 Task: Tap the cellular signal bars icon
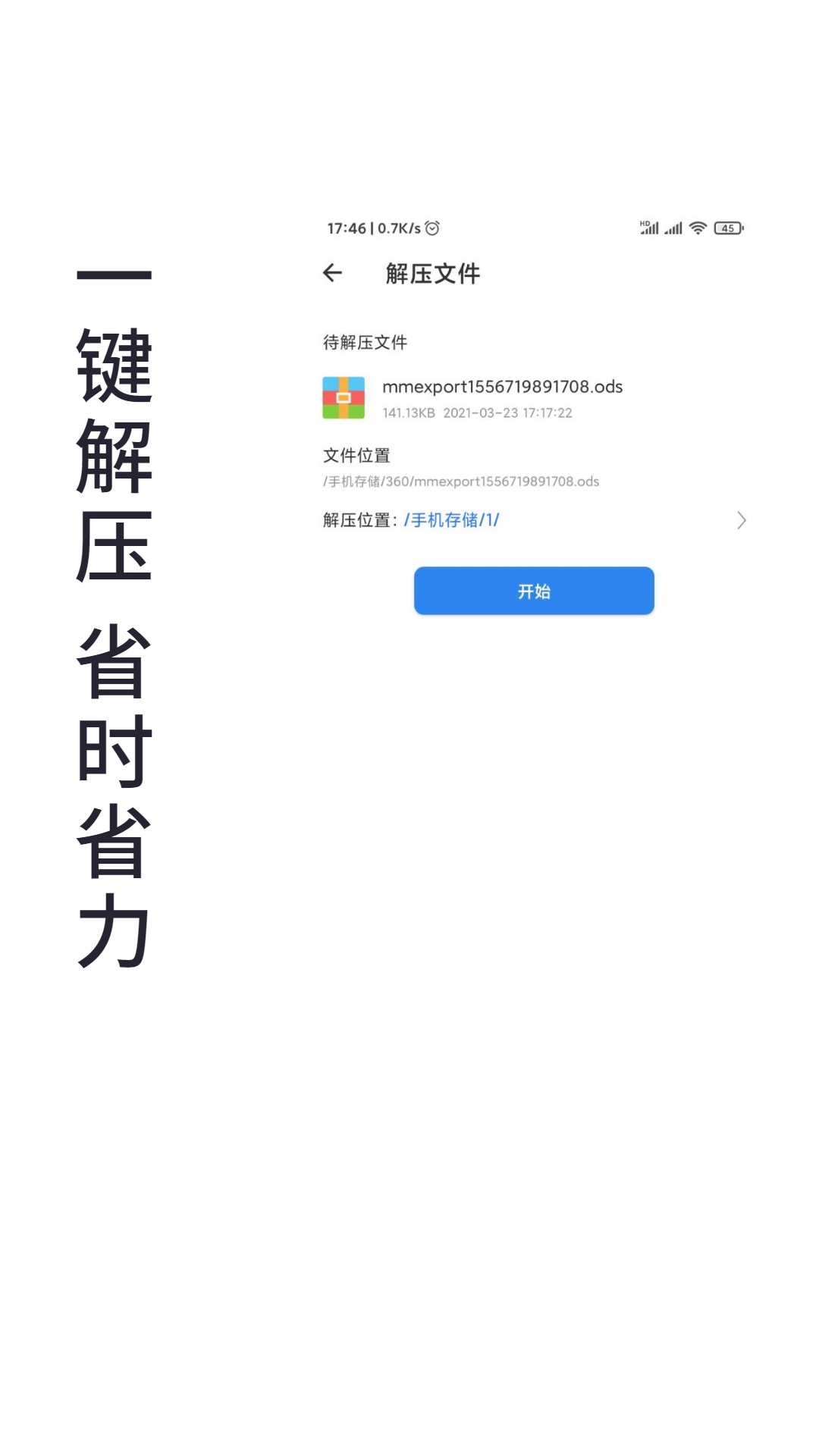pyautogui.click(x=648, y=228)
